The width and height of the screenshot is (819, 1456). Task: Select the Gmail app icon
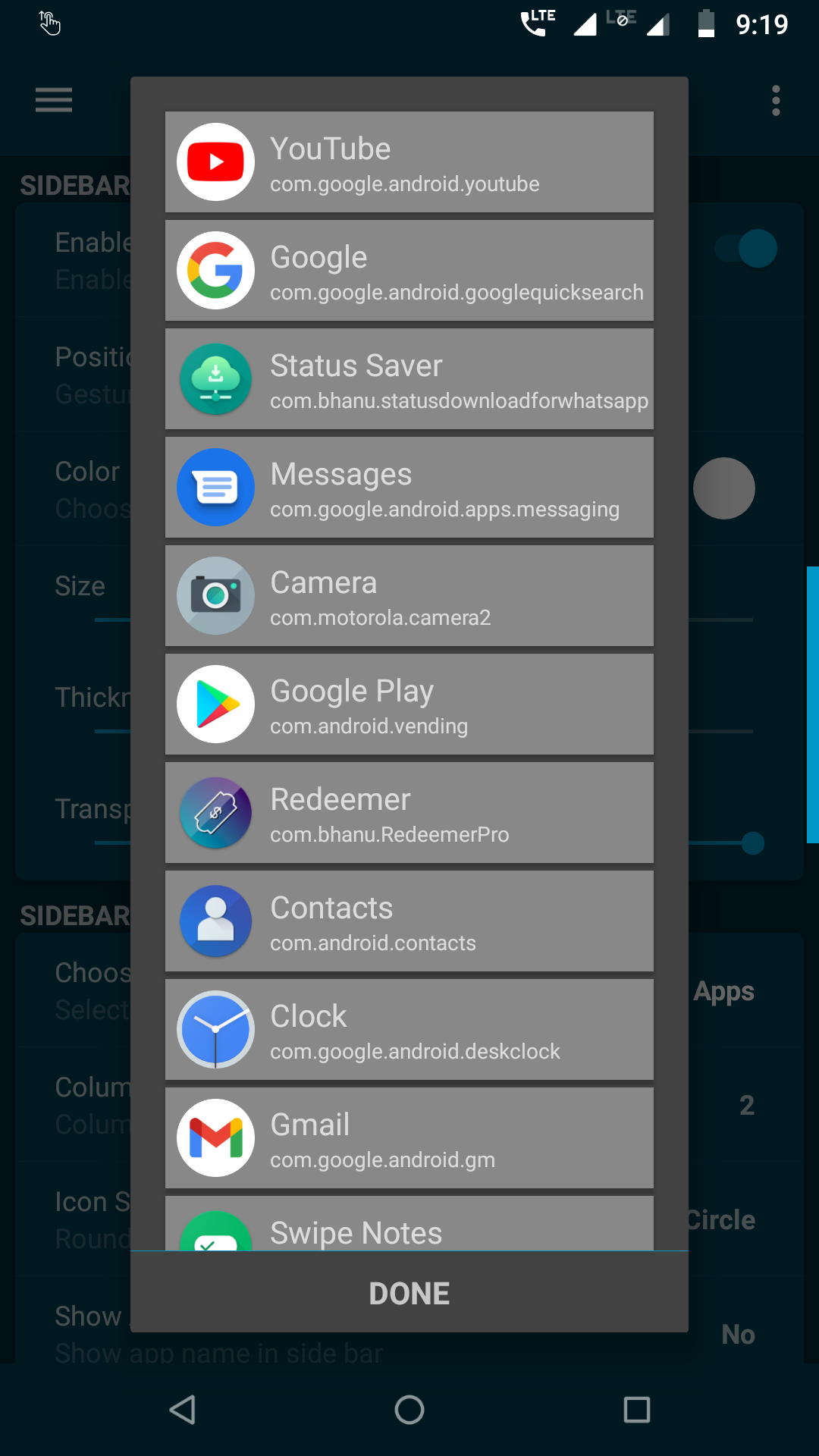(x=215, y=1137)
